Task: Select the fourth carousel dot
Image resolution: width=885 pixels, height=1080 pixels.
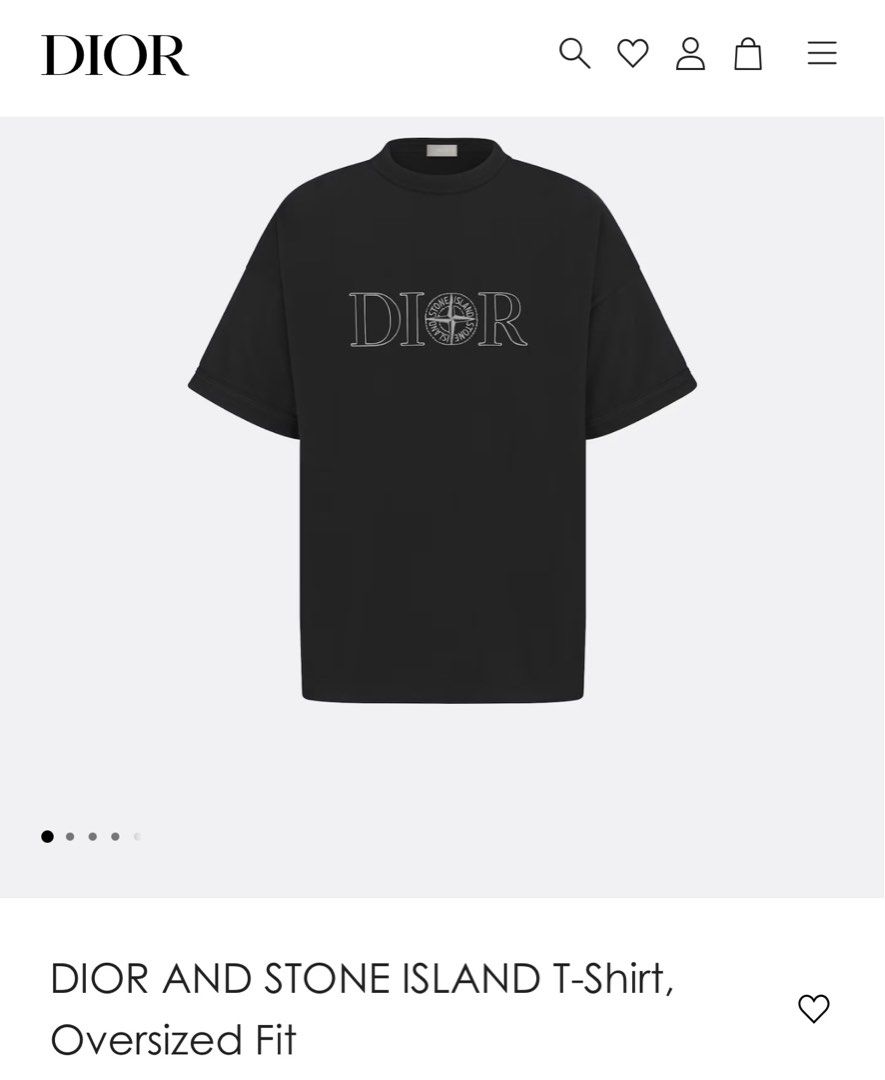Action: click(x=115, y=837)
